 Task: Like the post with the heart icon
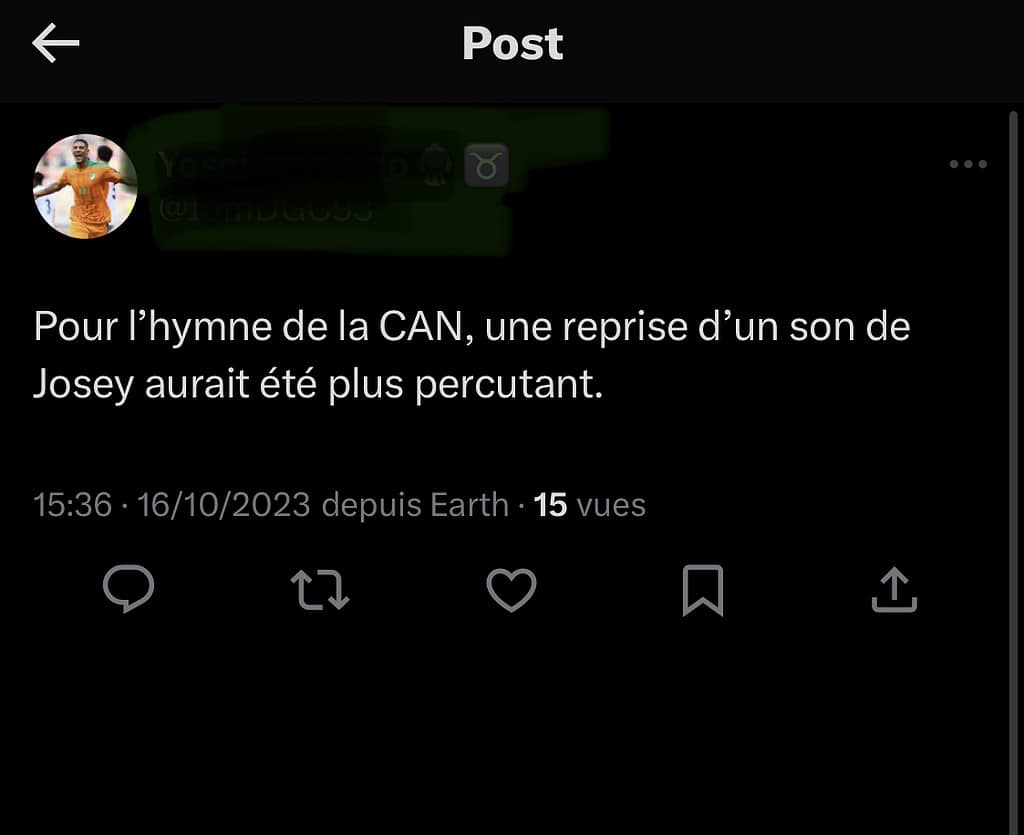tap(511, 589)
